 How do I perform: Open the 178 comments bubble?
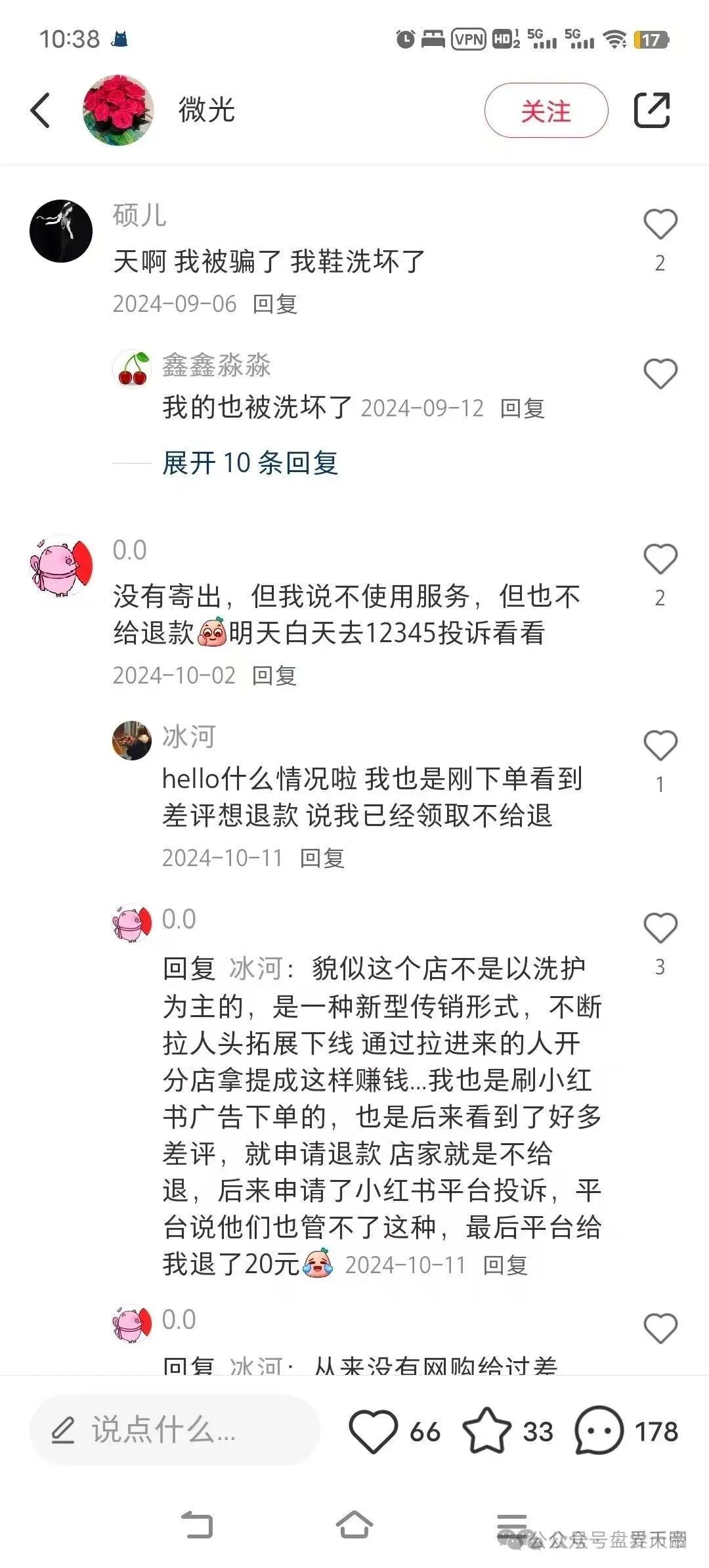599,1431
